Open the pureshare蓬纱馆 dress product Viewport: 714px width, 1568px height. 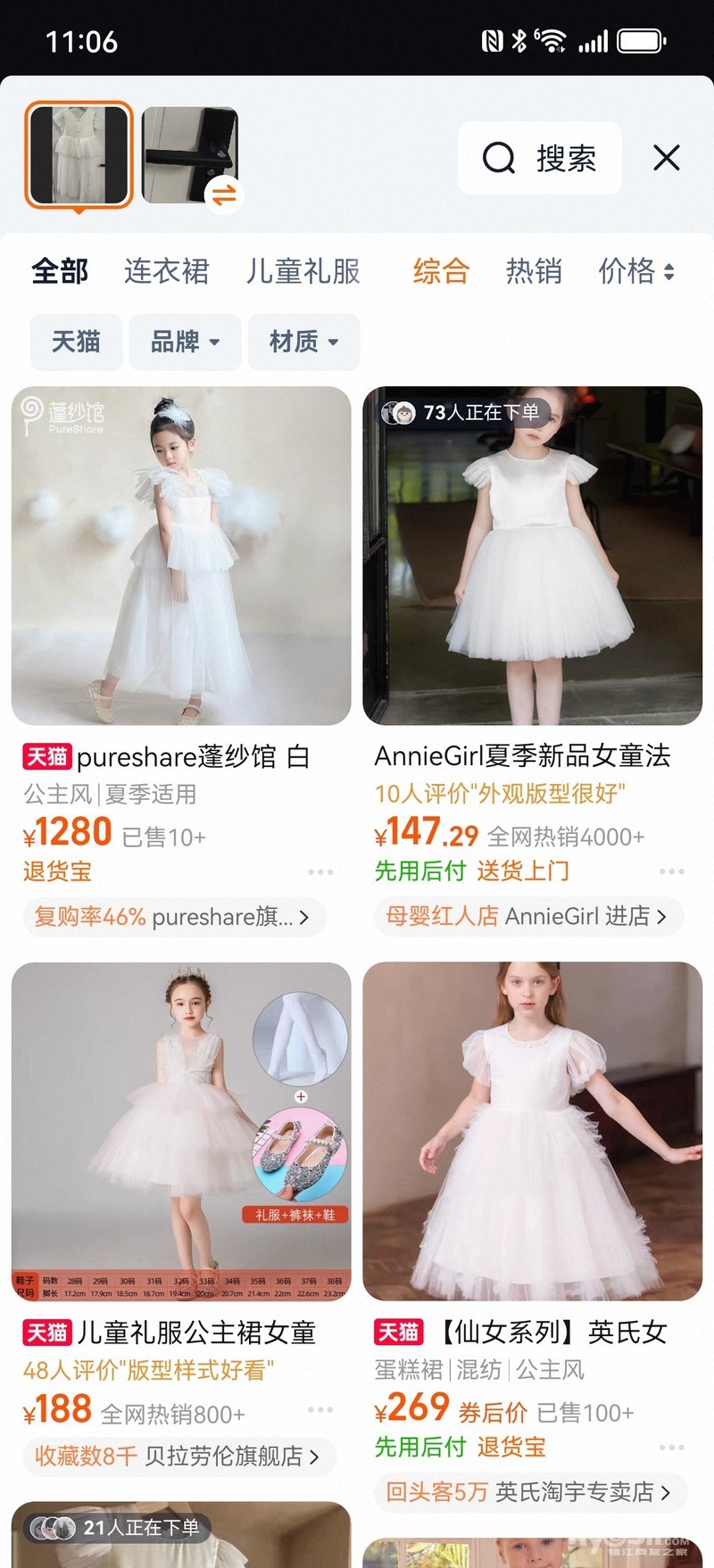click(x=181, y=556)
